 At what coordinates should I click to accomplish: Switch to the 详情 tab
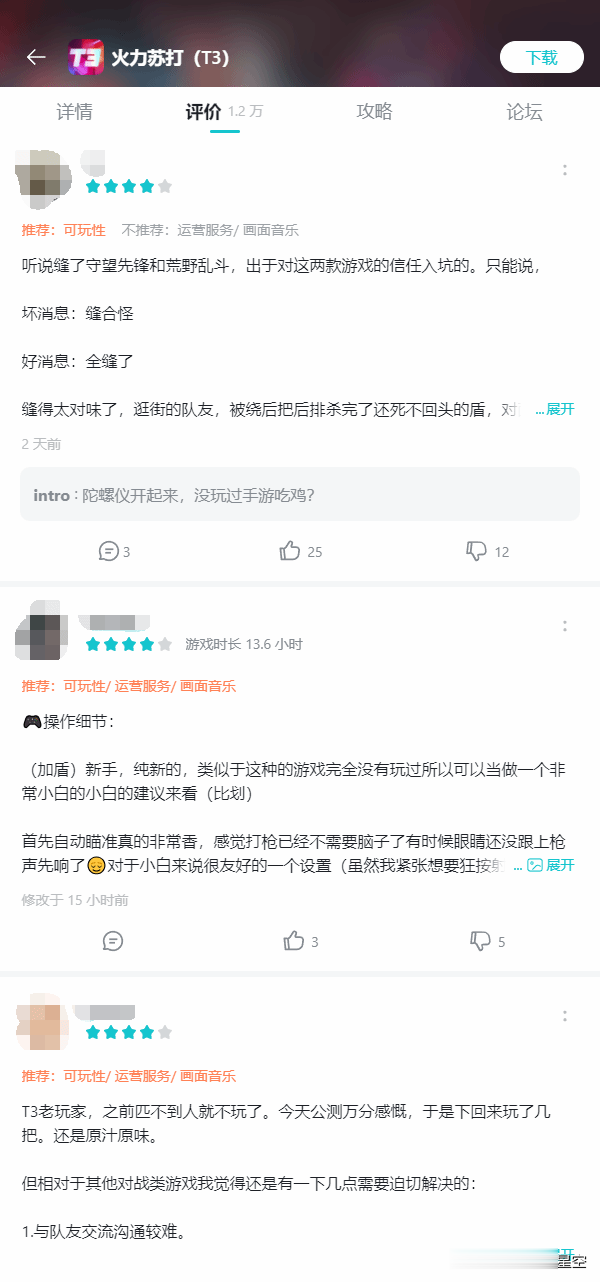coord(75,112)
